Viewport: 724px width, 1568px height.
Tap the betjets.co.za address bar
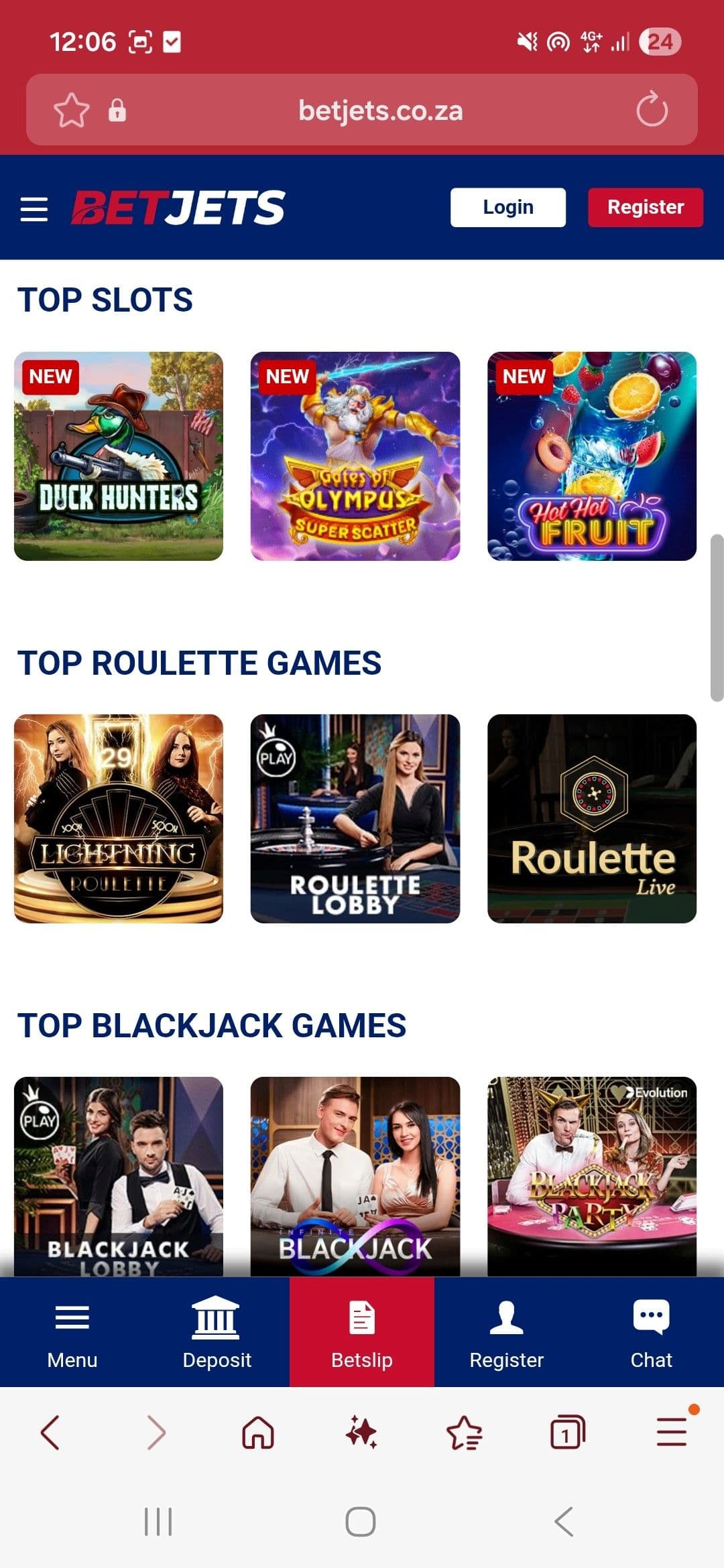coord(379,110)
